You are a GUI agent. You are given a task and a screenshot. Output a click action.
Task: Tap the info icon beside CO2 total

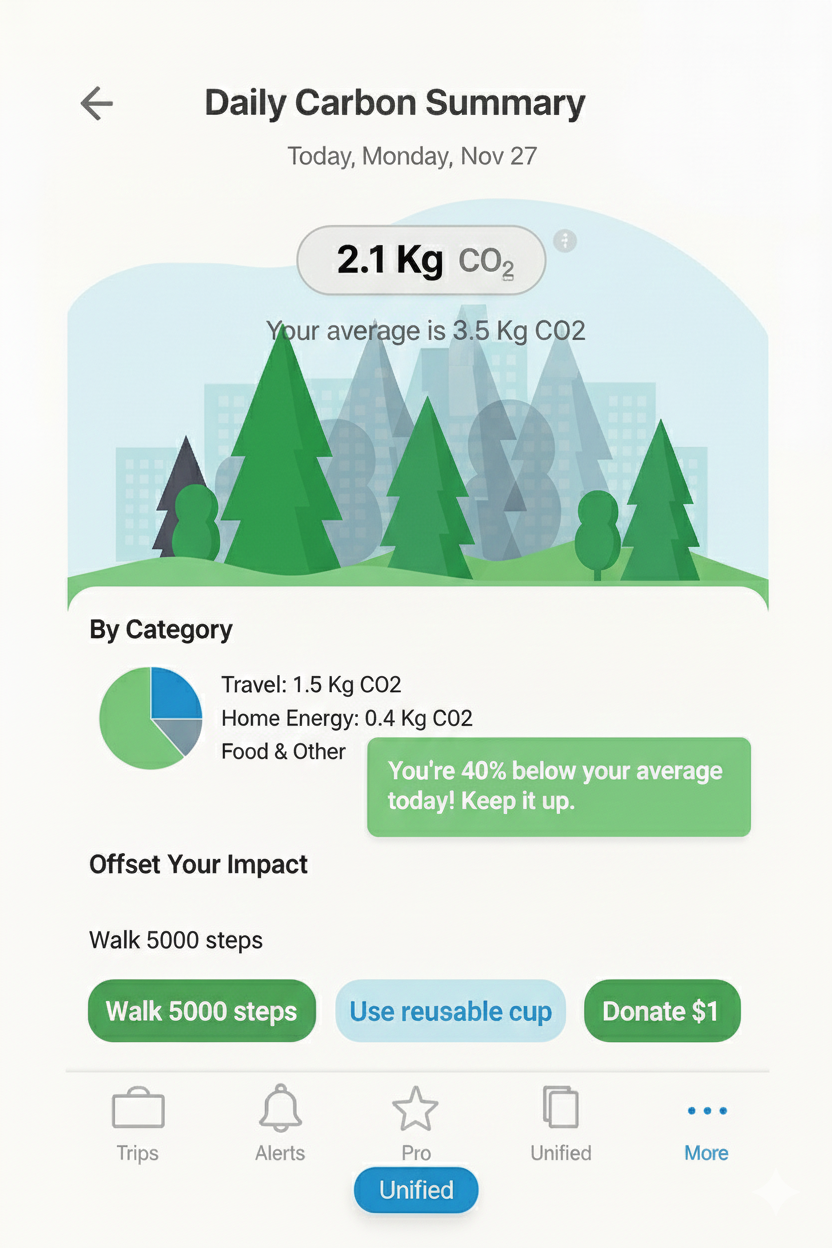565,241
